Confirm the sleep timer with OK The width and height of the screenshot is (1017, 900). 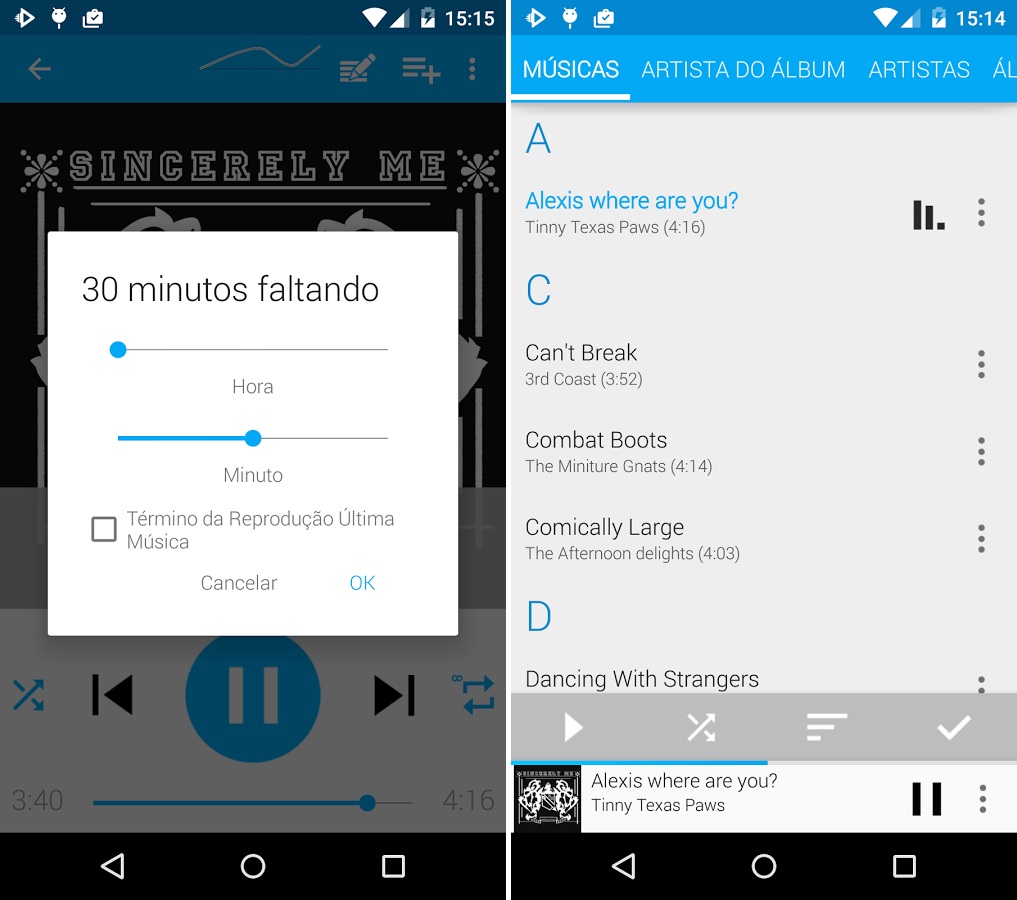(x=362, y=582)
